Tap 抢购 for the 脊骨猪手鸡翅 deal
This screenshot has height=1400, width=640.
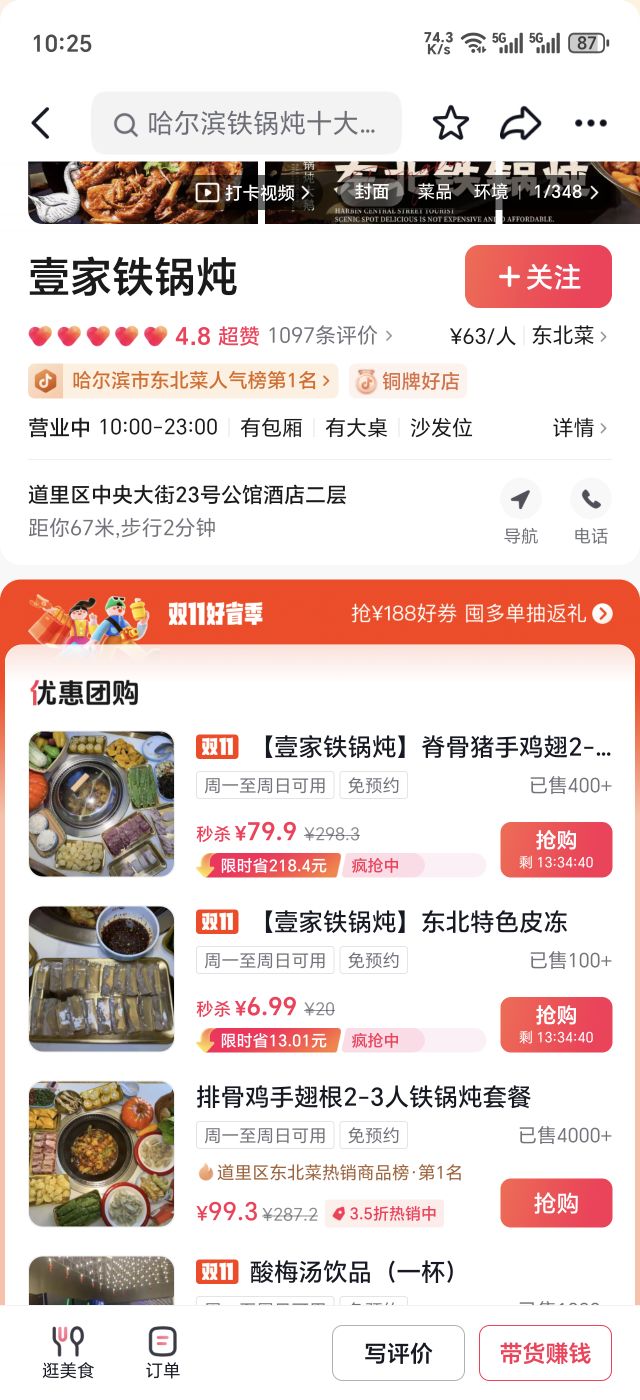[x=556, y=850]
